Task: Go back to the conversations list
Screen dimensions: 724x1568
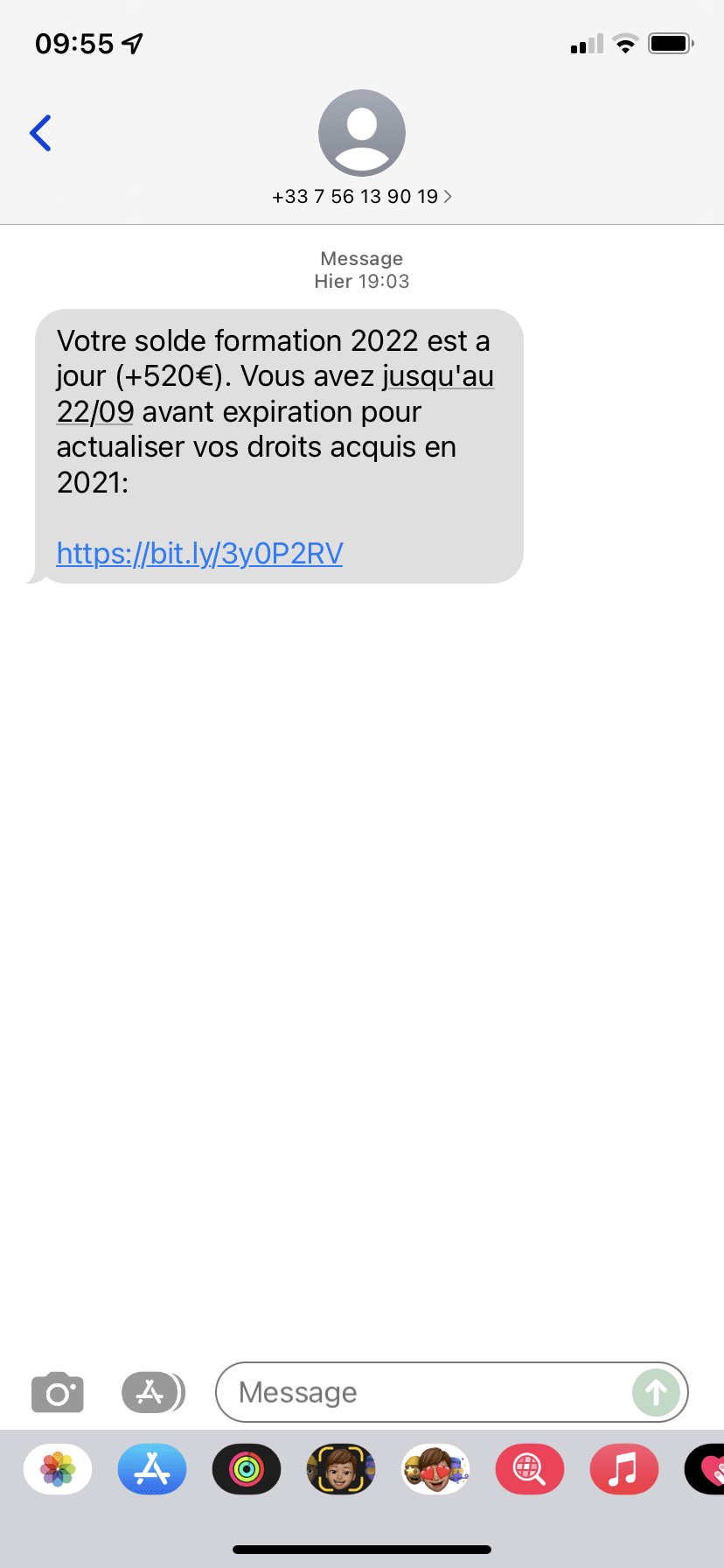Action: click(x=40, y=133)
